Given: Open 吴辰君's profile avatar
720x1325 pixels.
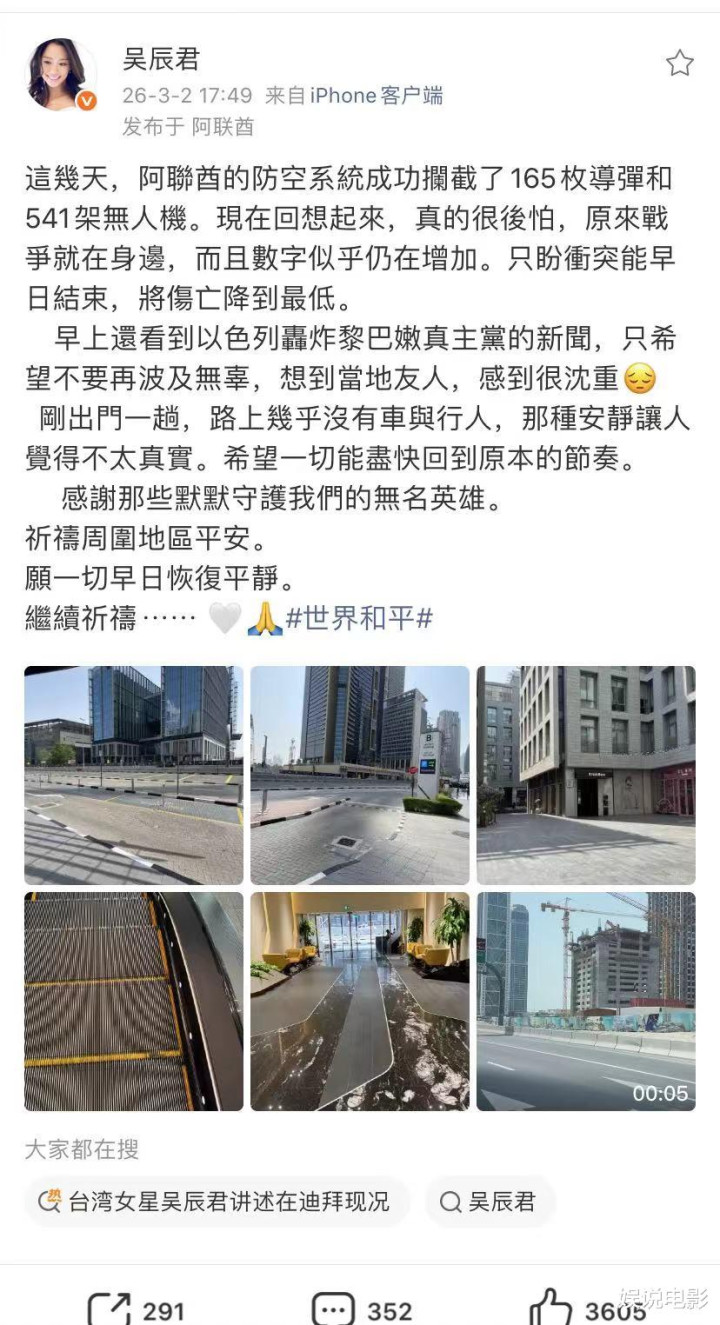Looking at the screenshot, I should [62, 74].
